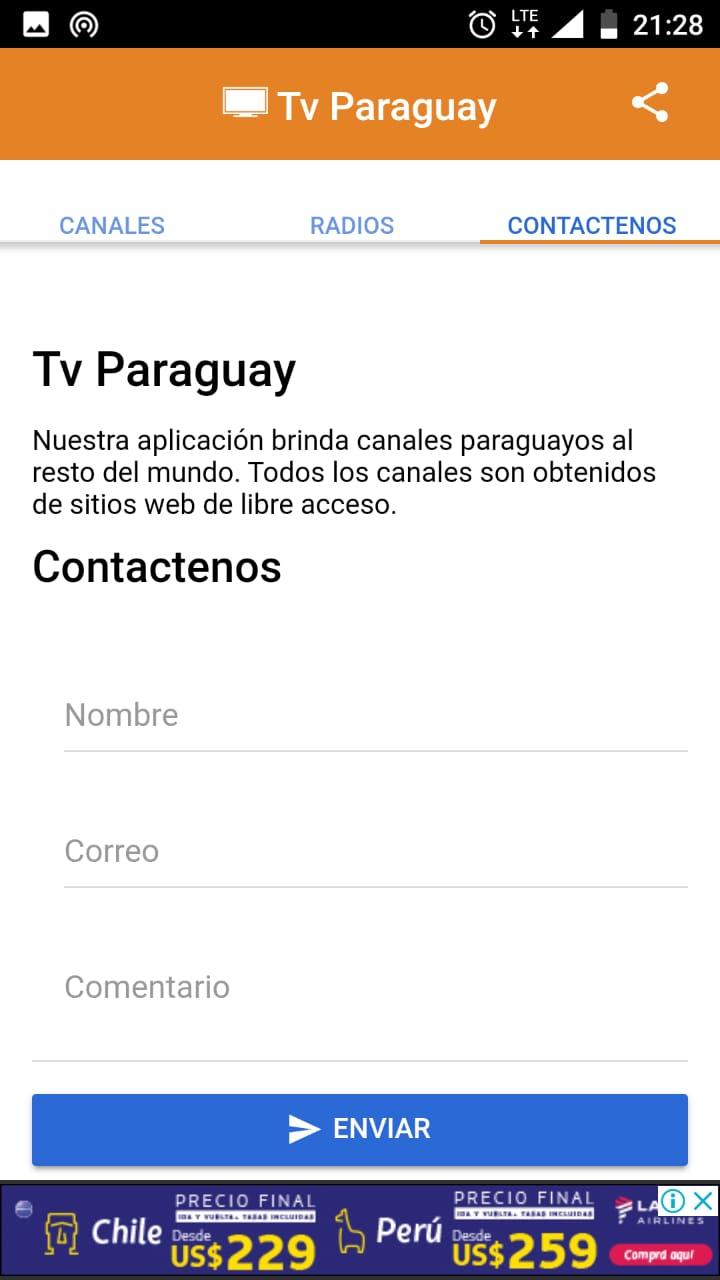Share the Tv Paraguay app

click(x=650, y=104)
